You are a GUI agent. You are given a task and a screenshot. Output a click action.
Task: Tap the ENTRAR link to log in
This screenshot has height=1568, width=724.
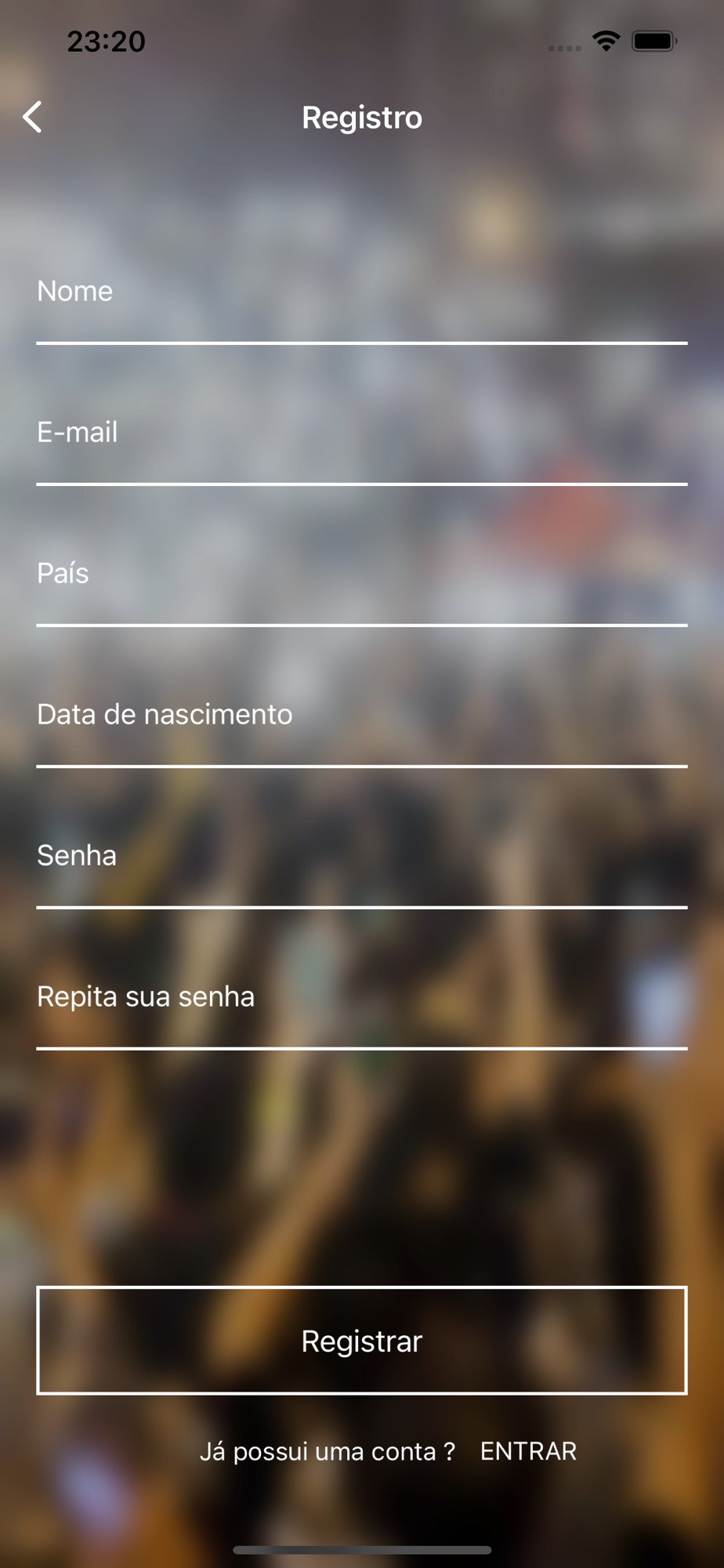pyautogui.click(x=528, y=1451)
